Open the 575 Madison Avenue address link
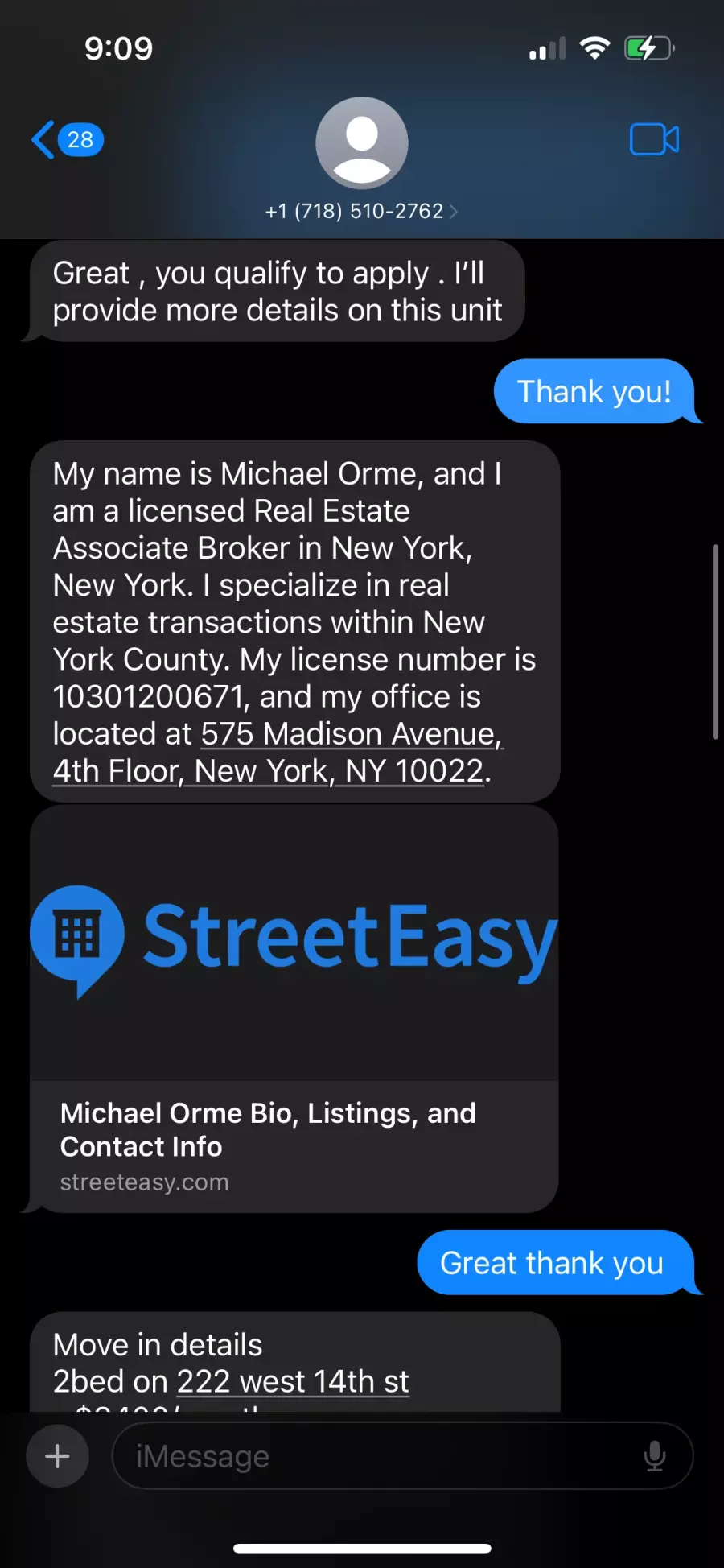Viewport: 724px width, 1568px height. coord(350,735)
